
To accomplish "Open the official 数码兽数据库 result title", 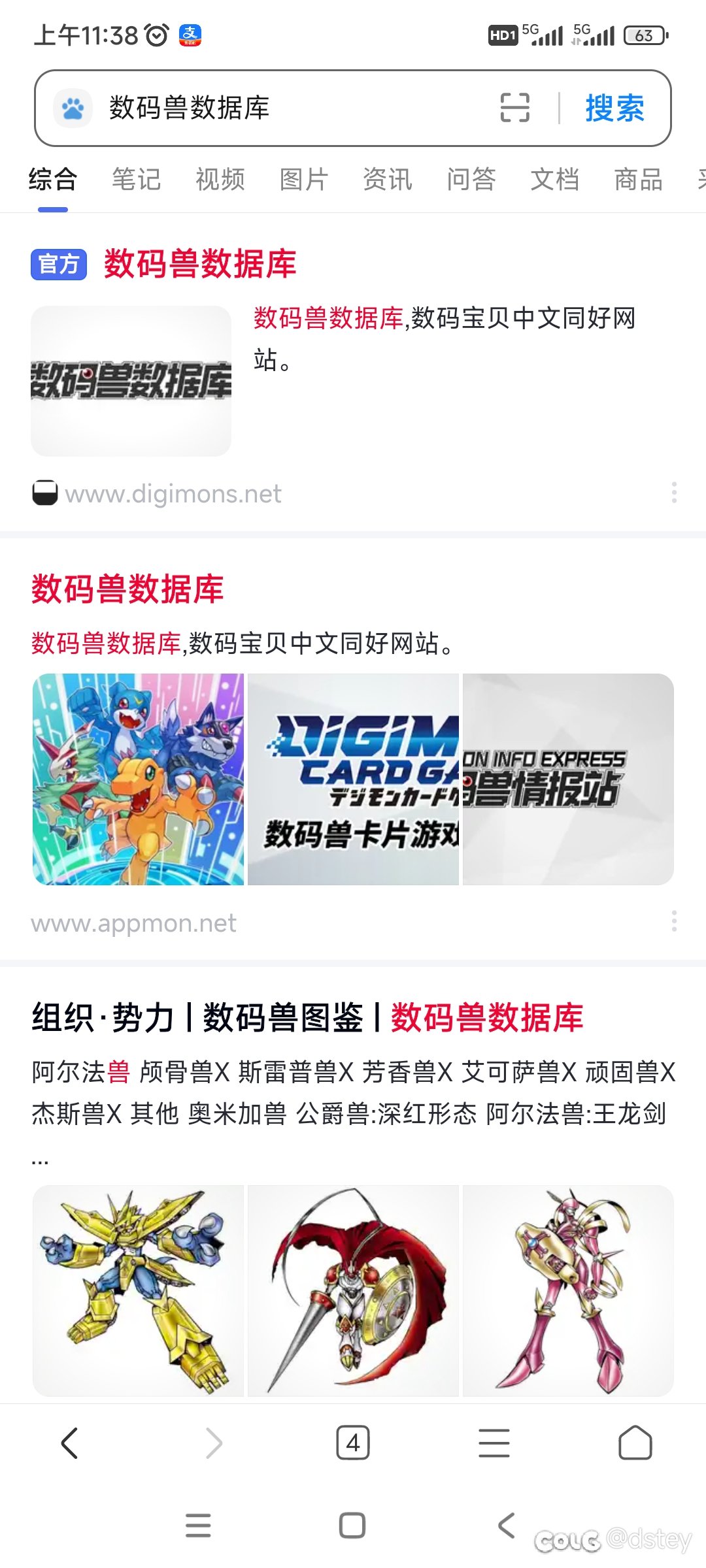I will [199, 264].
